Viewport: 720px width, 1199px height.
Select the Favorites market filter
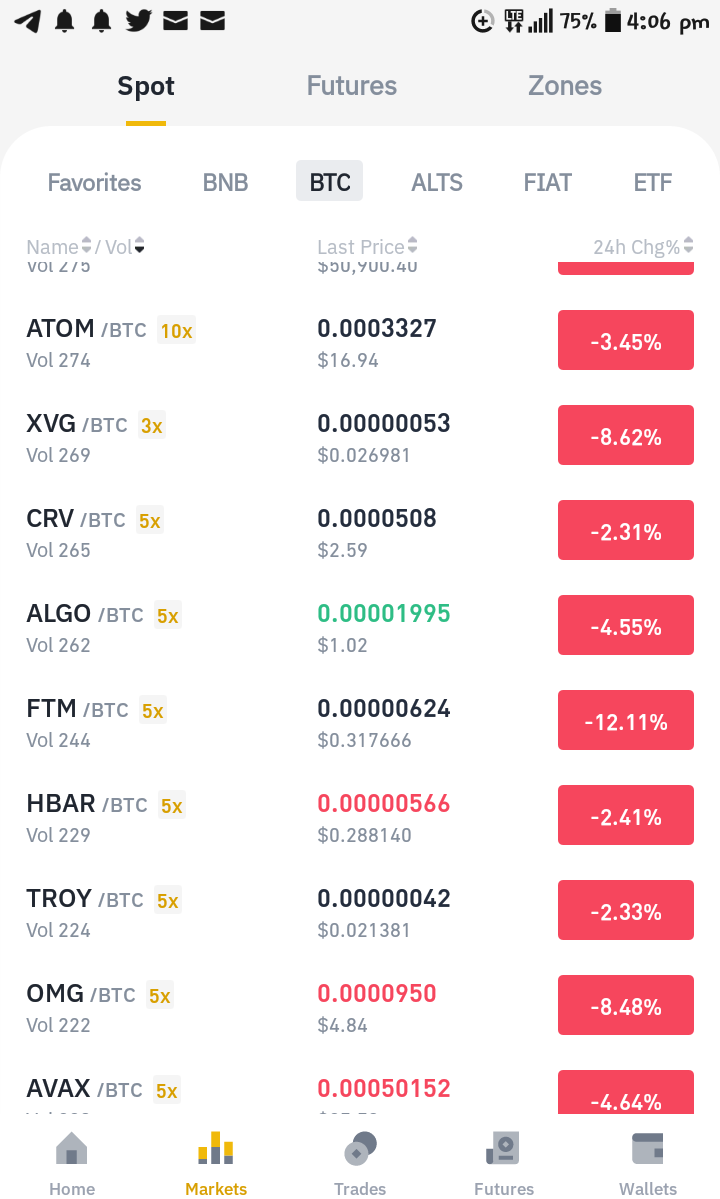click(x=94, y=182)
